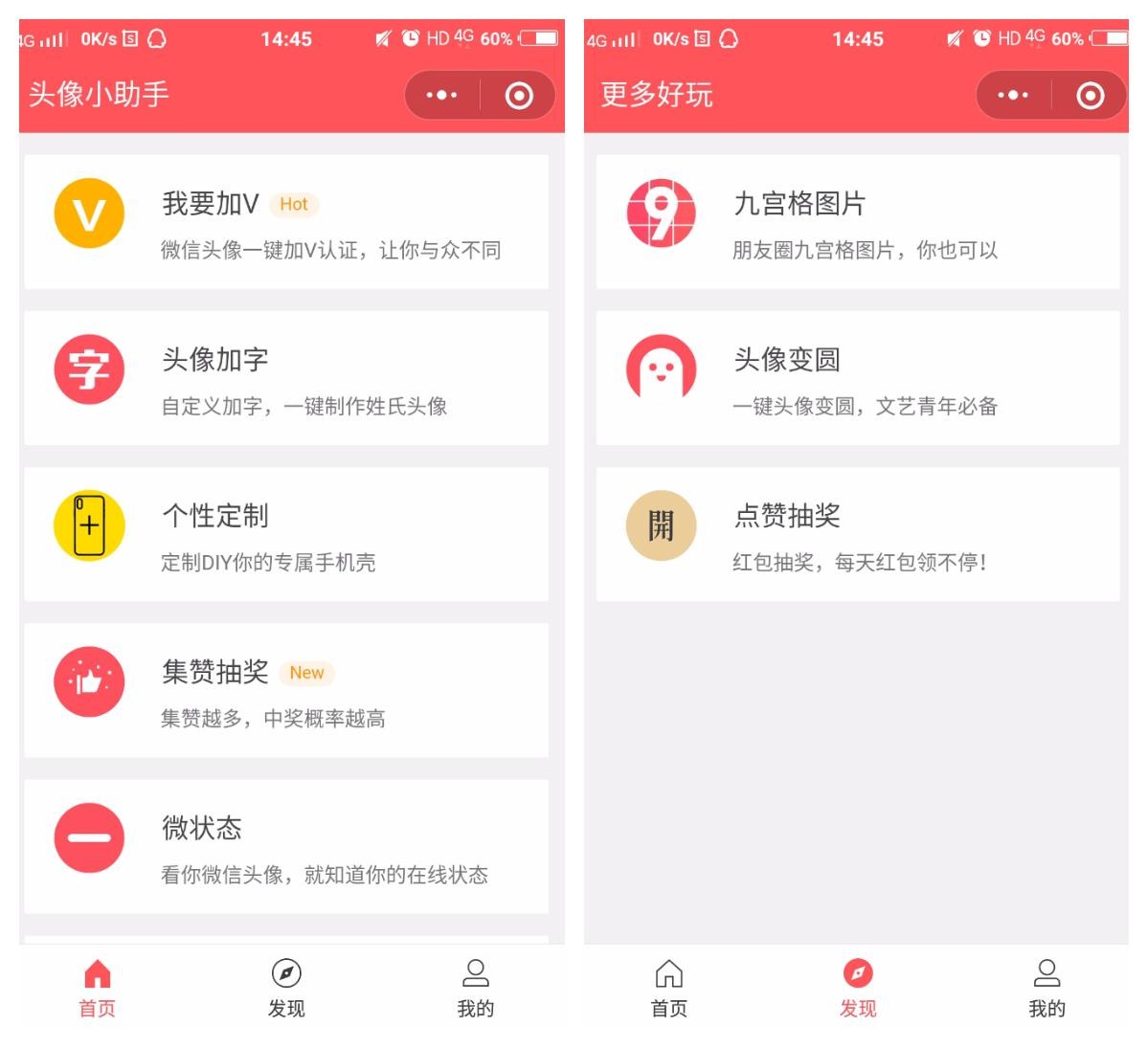The image size is (1148, 1048).
Task: Go to 我的 tab on 头像小助手 screen
Action: point(475,988)
